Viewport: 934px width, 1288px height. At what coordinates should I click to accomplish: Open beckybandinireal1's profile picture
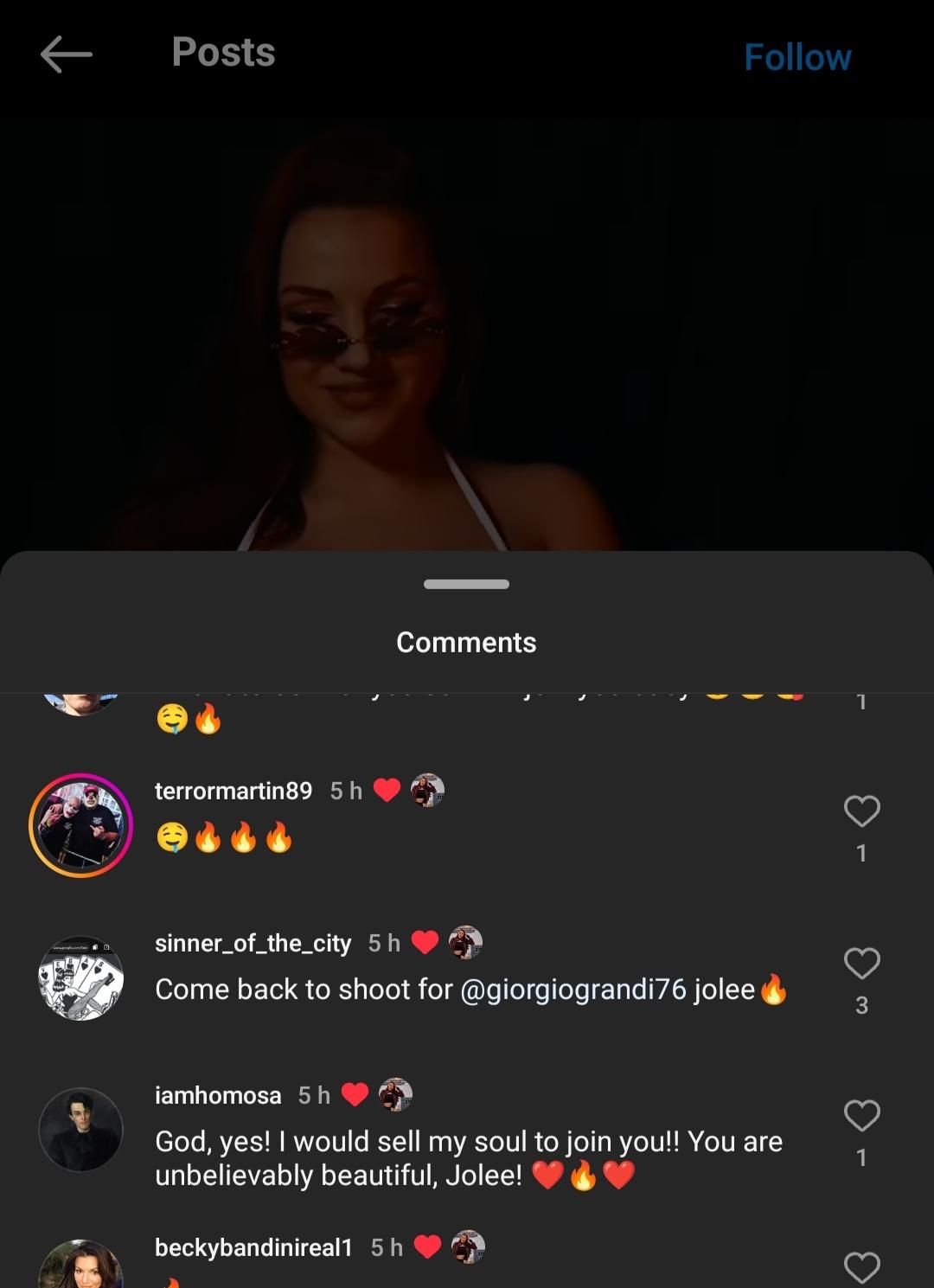click(x=80, y=1267)
